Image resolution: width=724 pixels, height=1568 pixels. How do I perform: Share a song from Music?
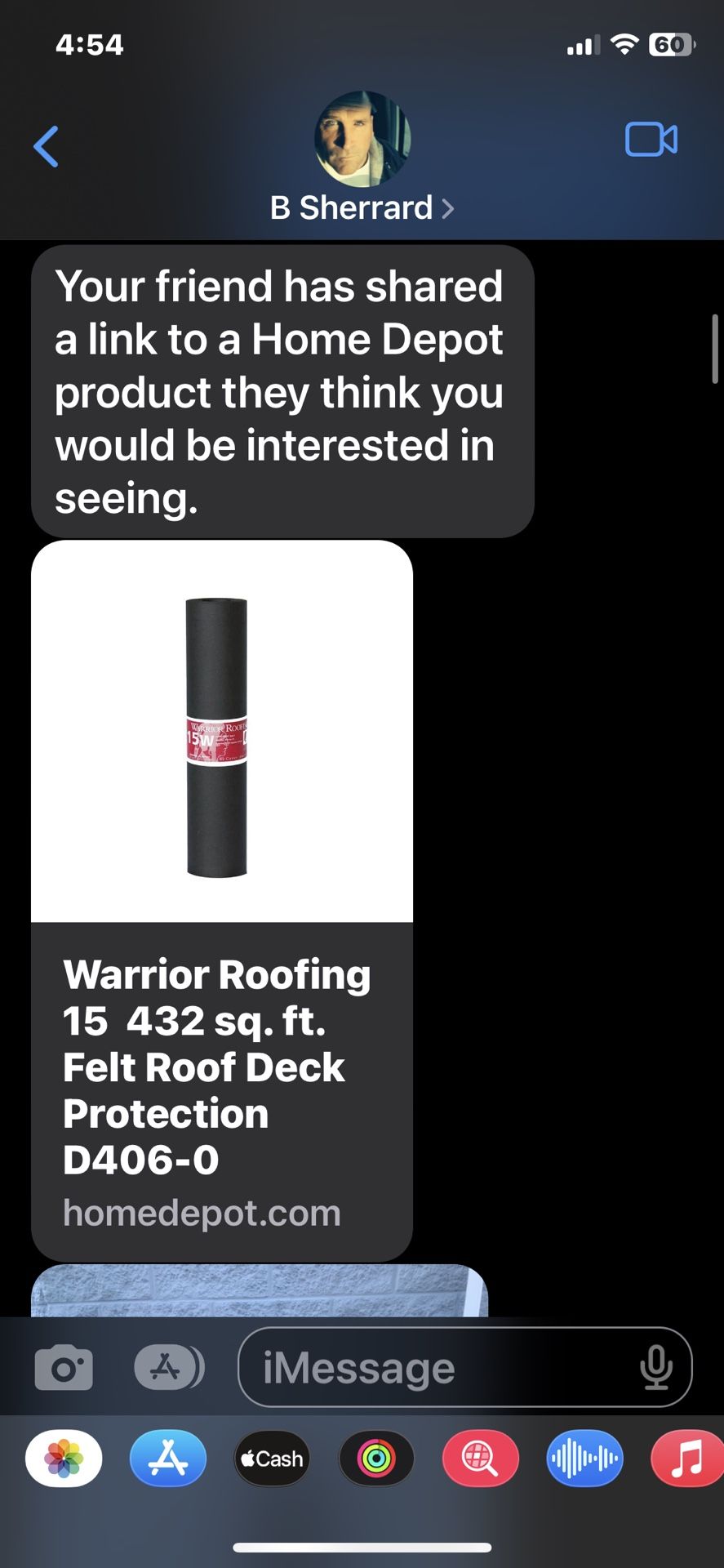(x=686, y=1459)
